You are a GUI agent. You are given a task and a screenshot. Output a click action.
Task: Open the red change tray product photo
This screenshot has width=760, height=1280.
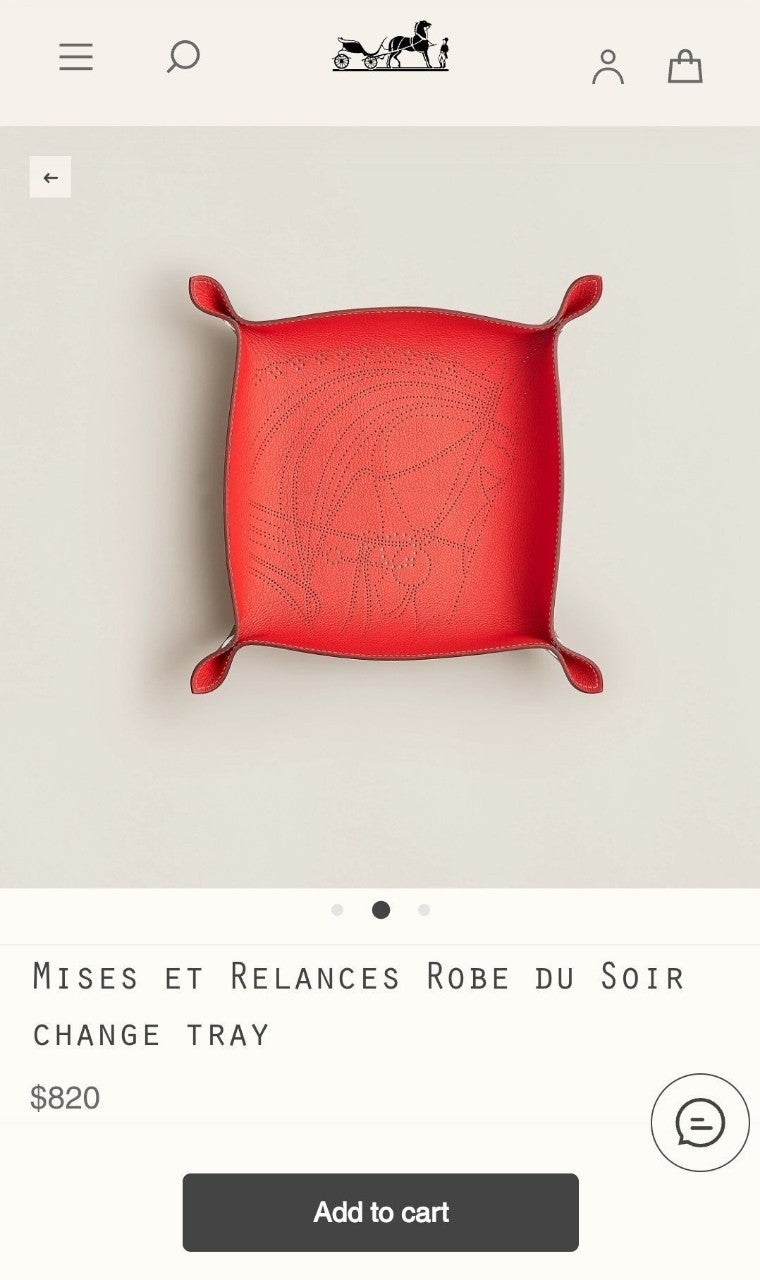click(396, 485)
